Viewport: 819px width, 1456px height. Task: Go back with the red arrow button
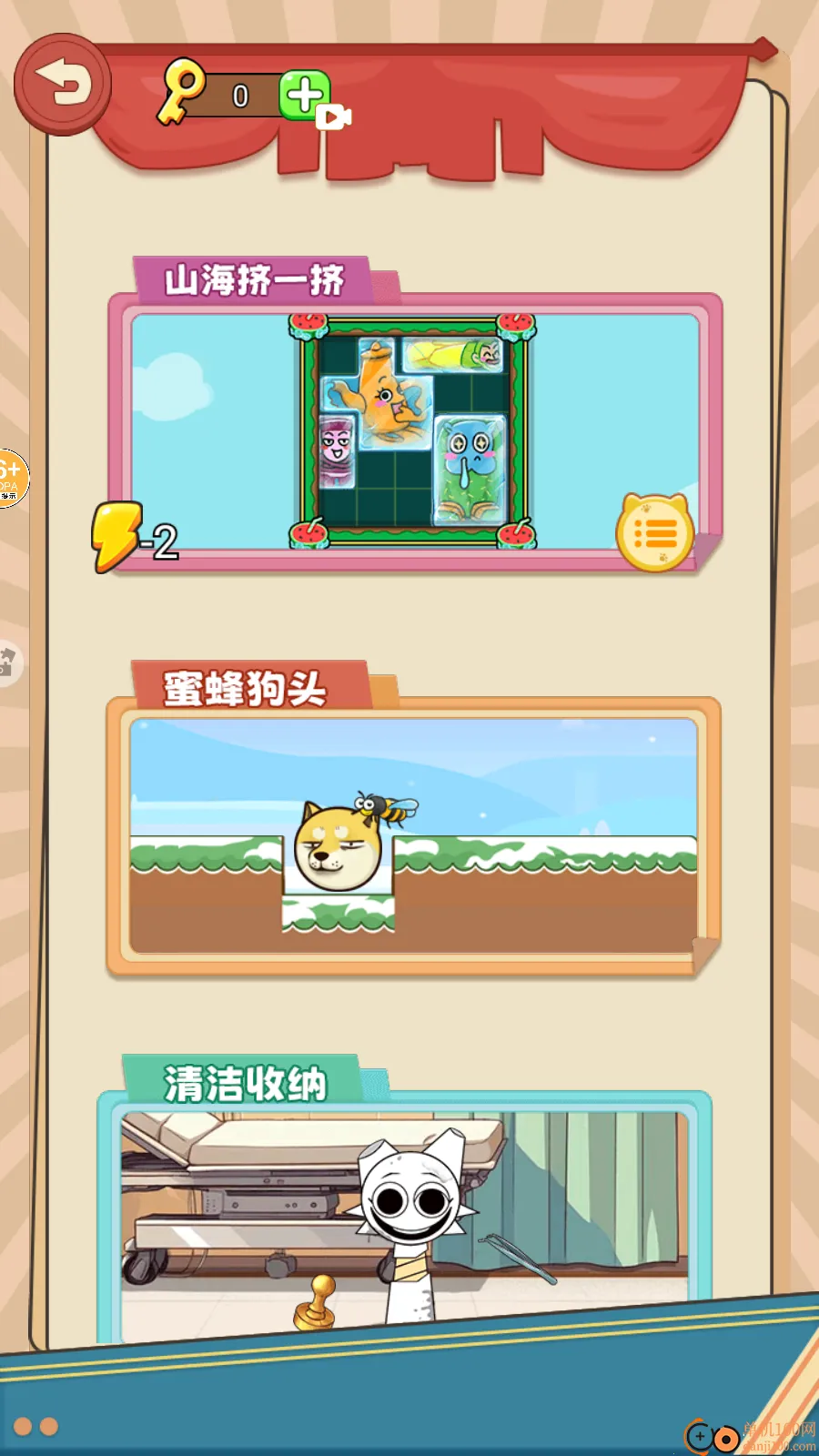(62, 85)
